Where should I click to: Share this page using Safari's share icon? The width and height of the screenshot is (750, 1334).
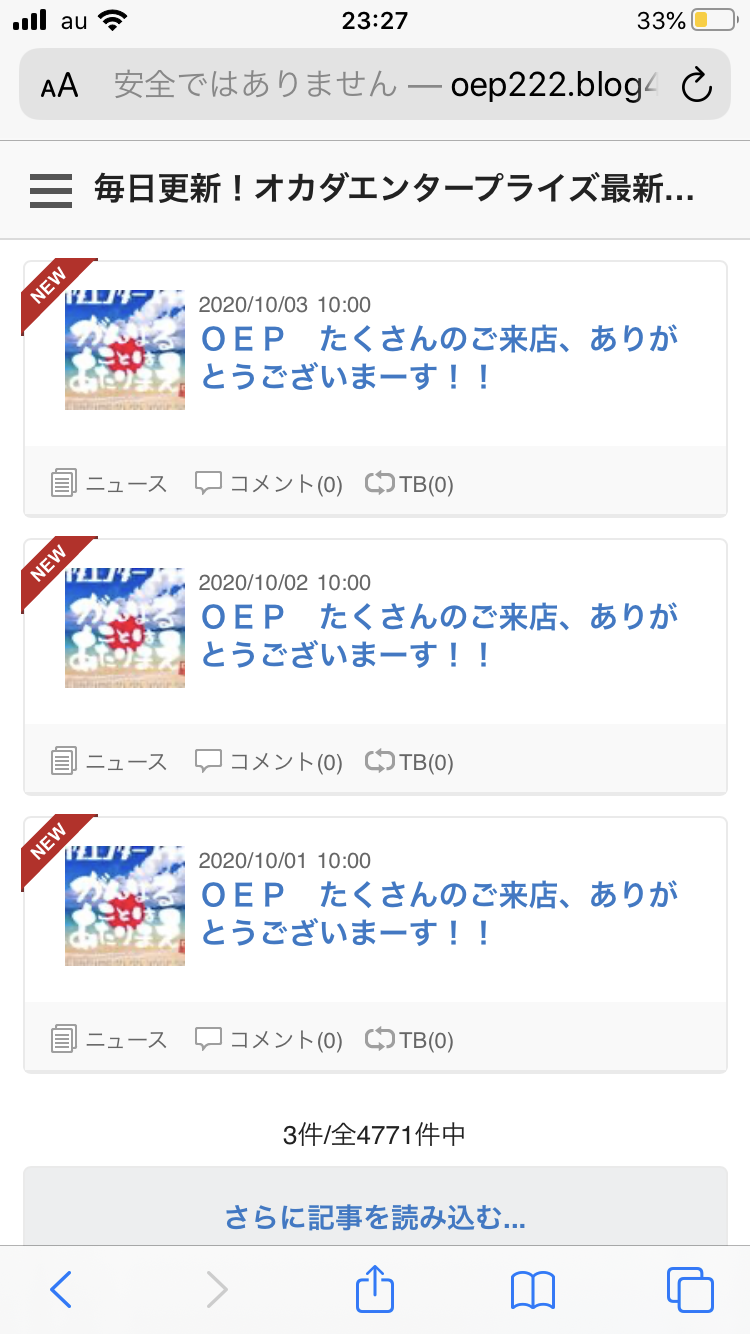(375, 1290)
